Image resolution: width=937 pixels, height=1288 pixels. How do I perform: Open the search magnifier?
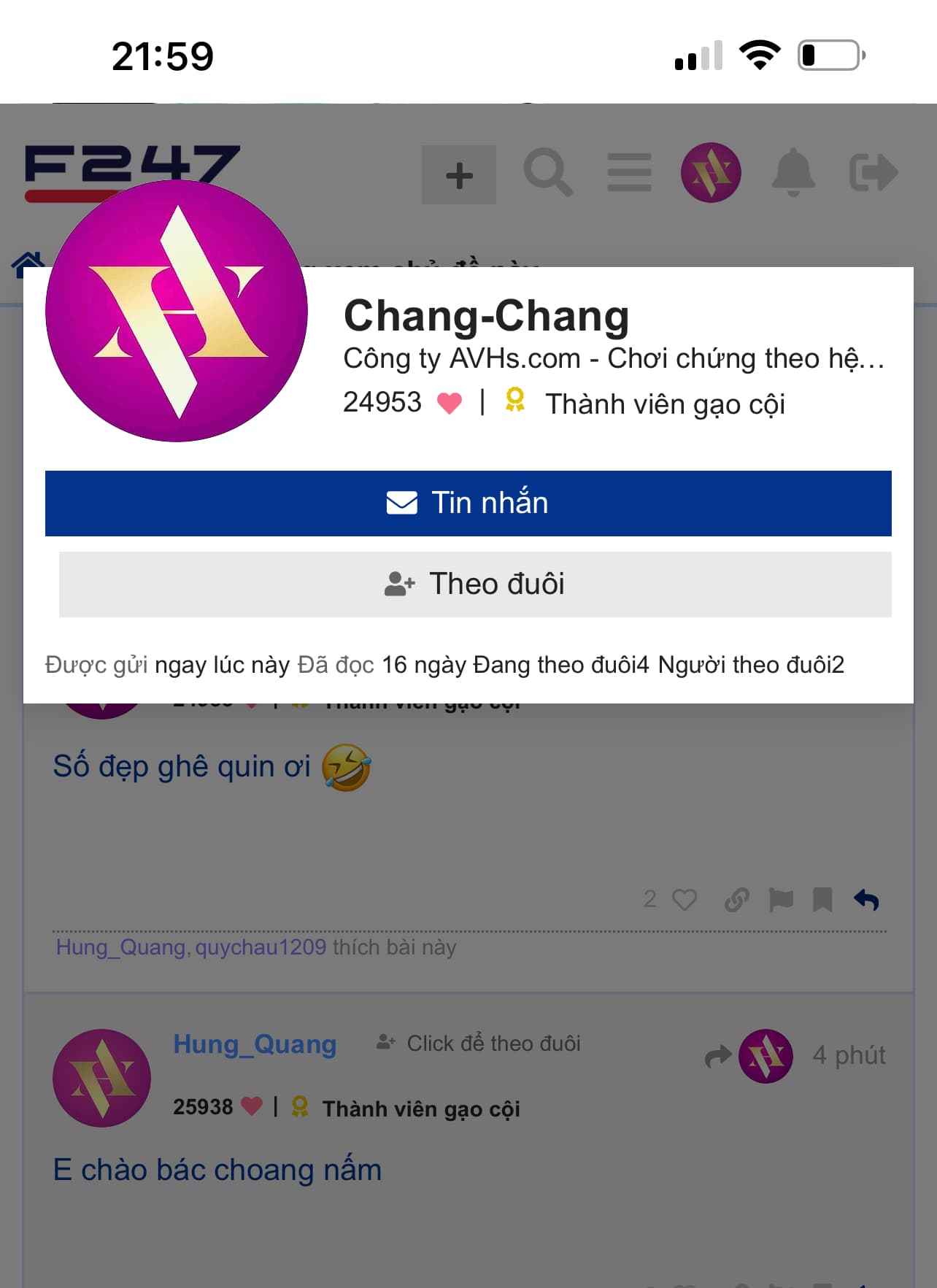click(x=547, y=173)
